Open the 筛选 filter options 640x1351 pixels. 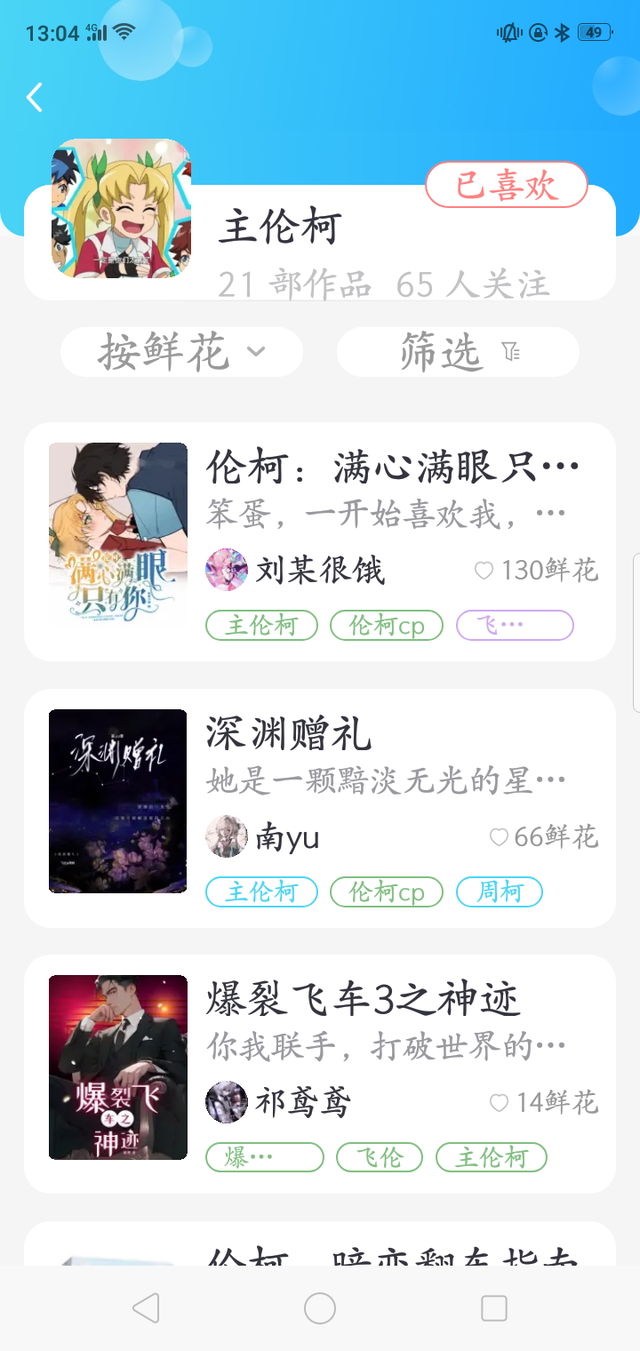tap(458, 352)
